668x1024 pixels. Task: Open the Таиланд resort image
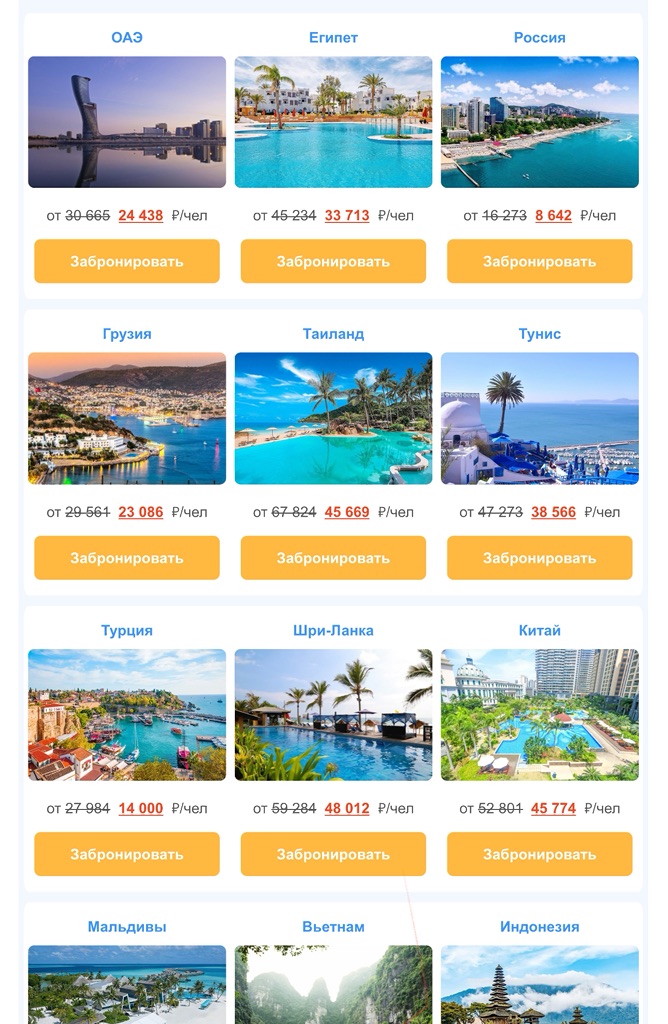point(333,418)
